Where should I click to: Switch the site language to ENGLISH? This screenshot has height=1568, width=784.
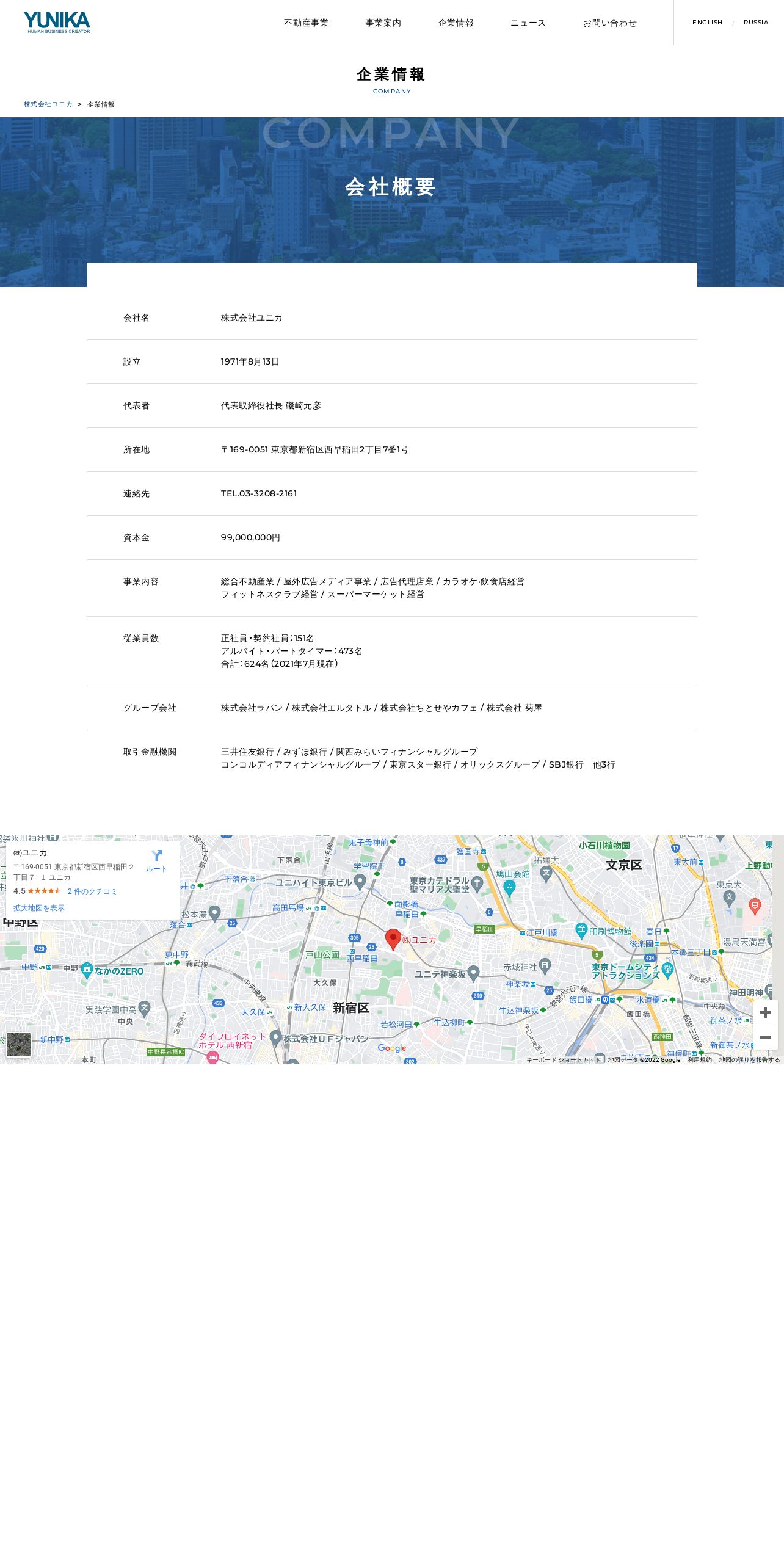707,23
